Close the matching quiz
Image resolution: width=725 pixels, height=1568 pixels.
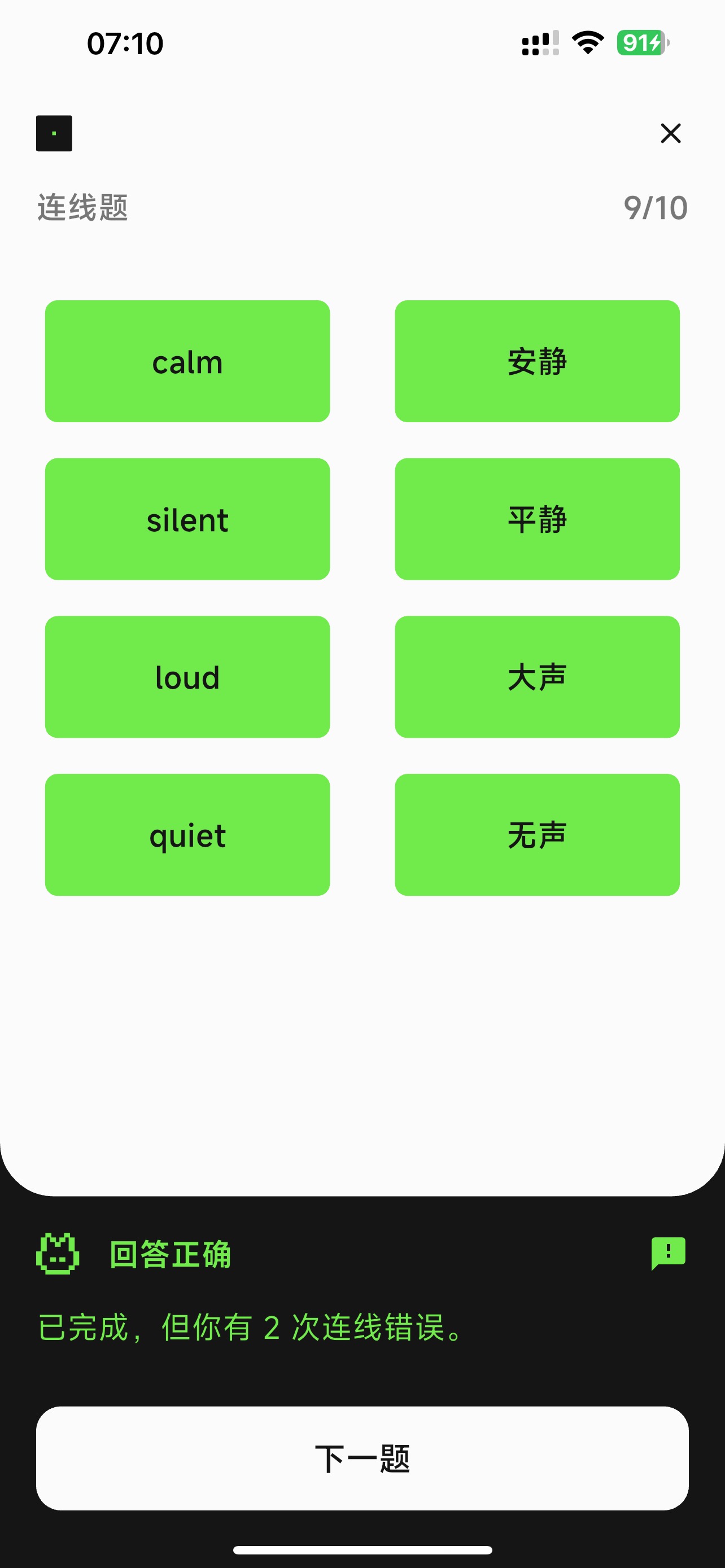[x=670, y=133]
